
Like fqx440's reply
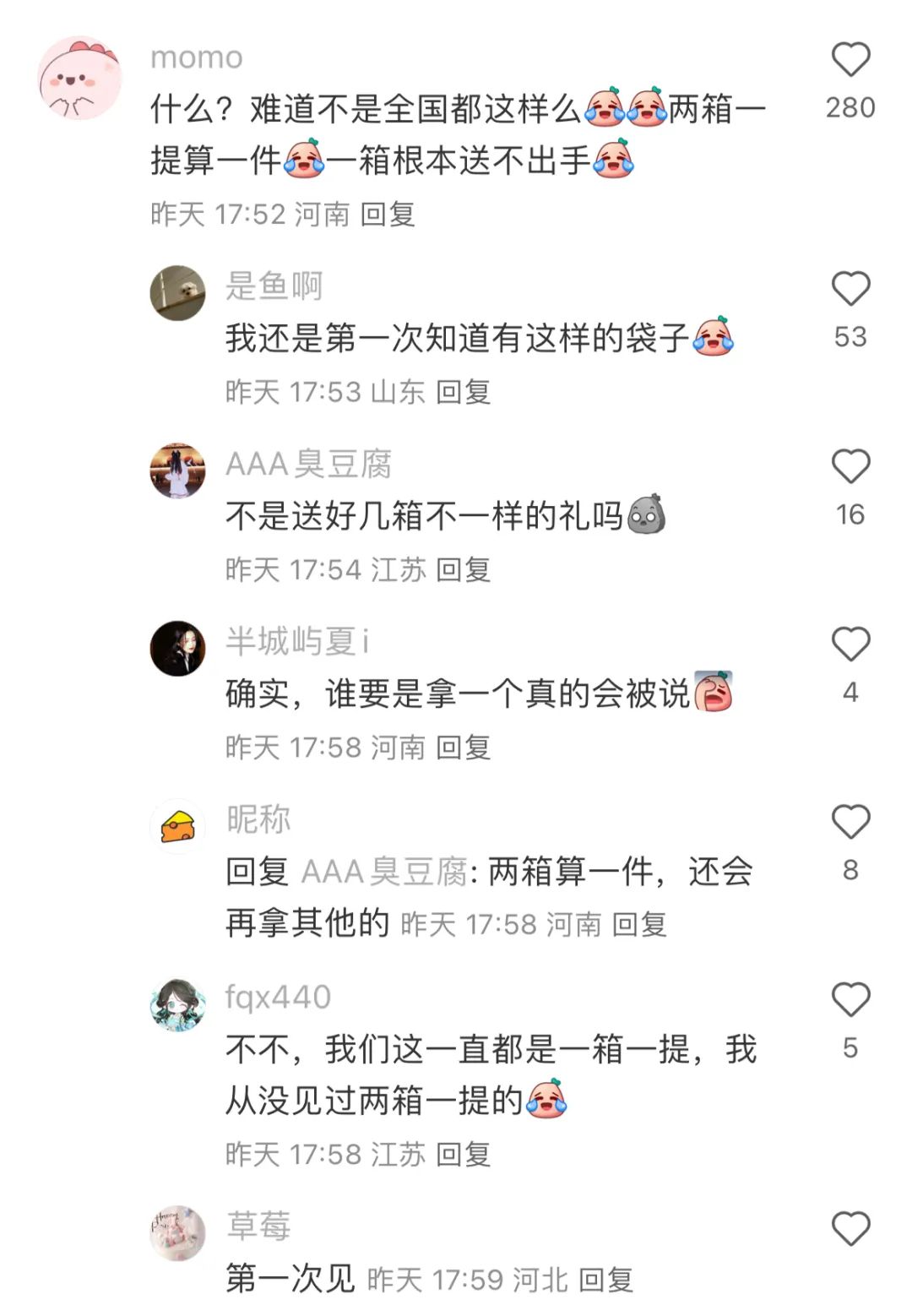(x=850, y=1000)
